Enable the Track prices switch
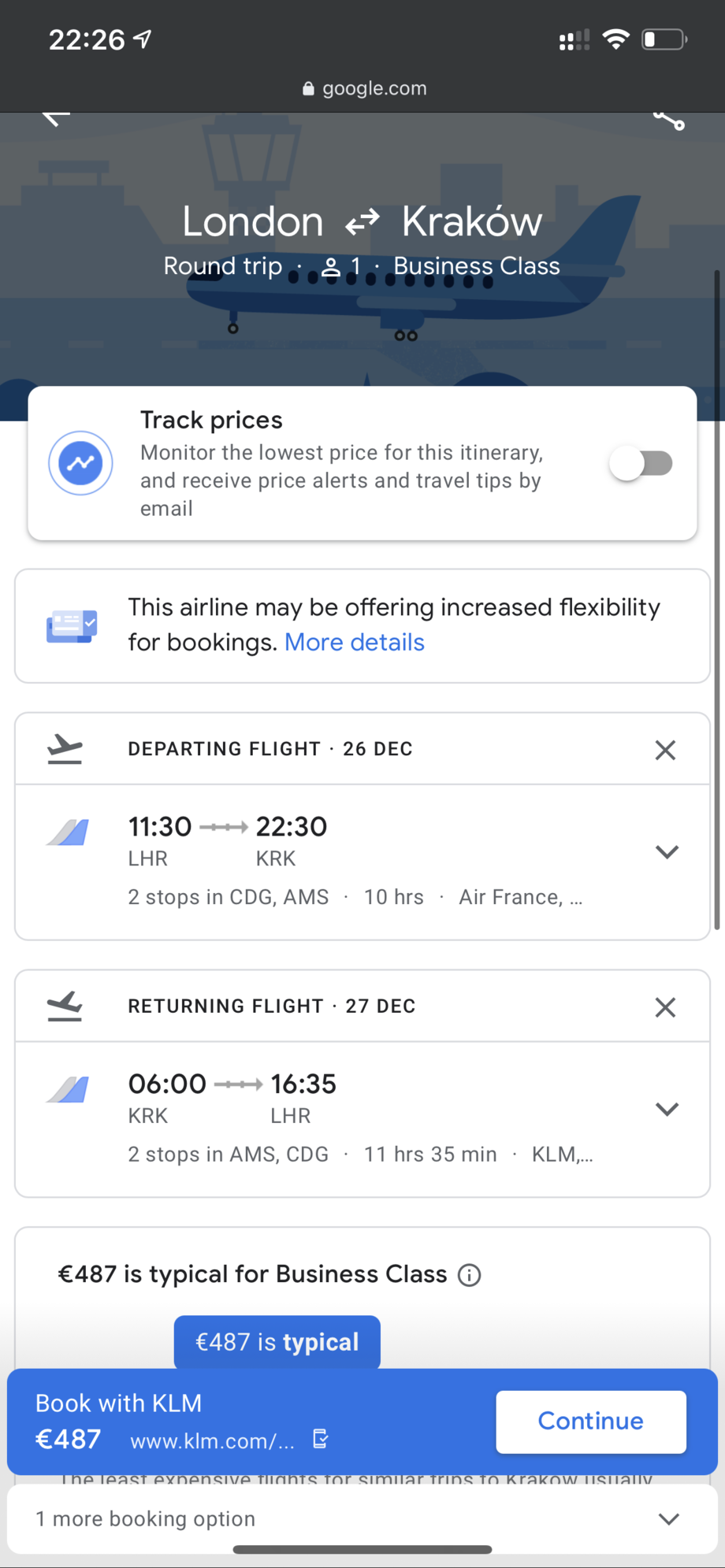Viewport: 725px width, 1568px height. tap(641, 463)
